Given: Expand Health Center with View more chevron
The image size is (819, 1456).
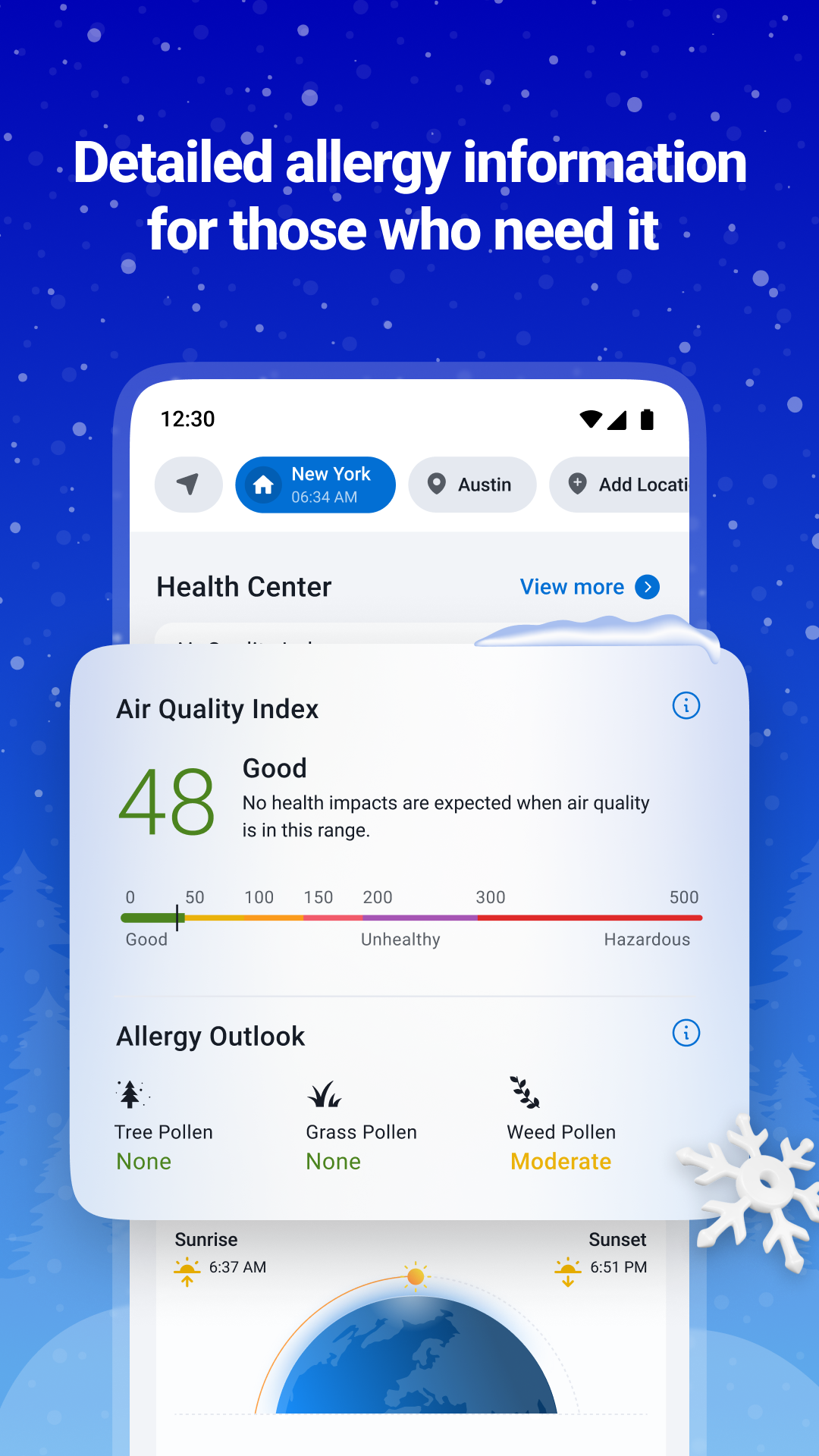Looking at the screenshot, I should coord(647,587).
